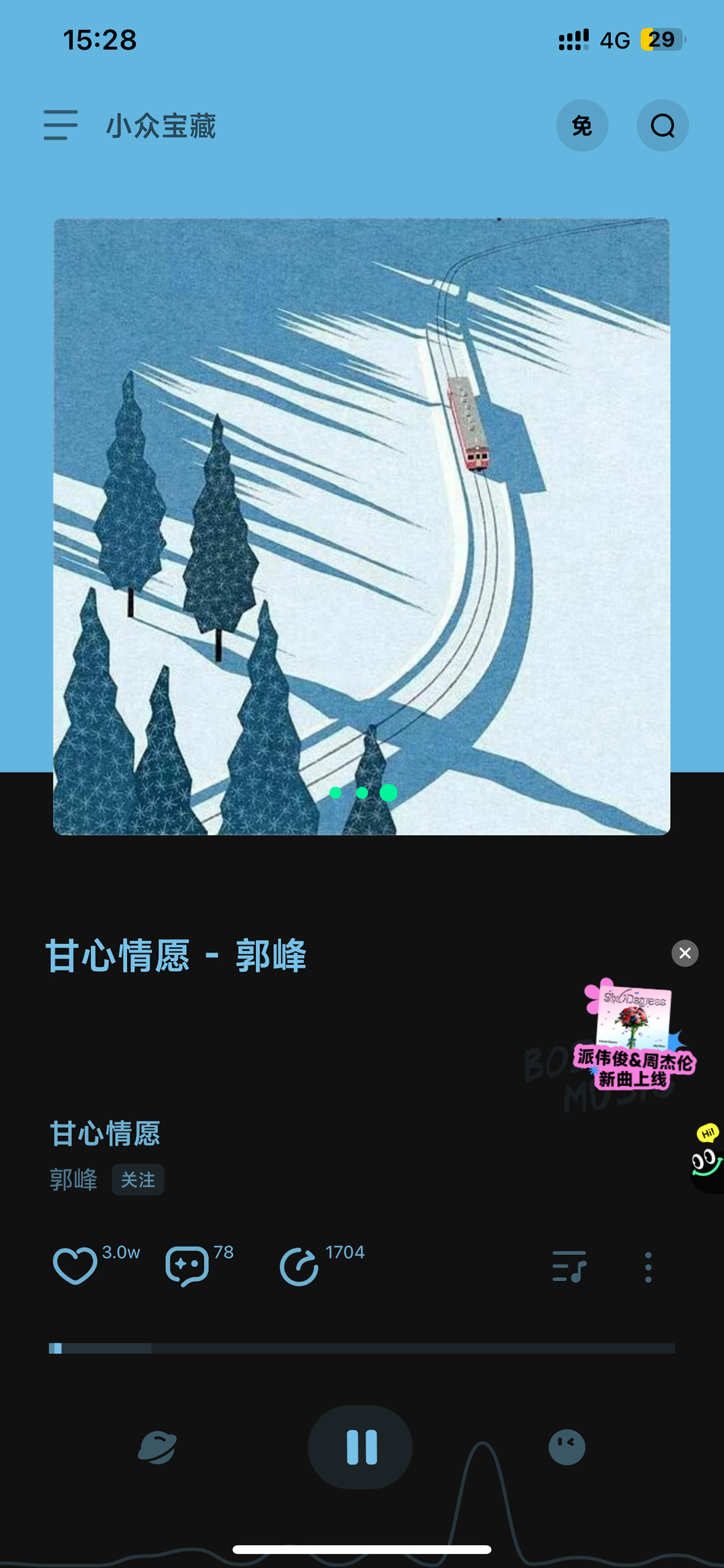Tap the 免 free button
The image size is (724, 1568).
(x=582, y=126)
